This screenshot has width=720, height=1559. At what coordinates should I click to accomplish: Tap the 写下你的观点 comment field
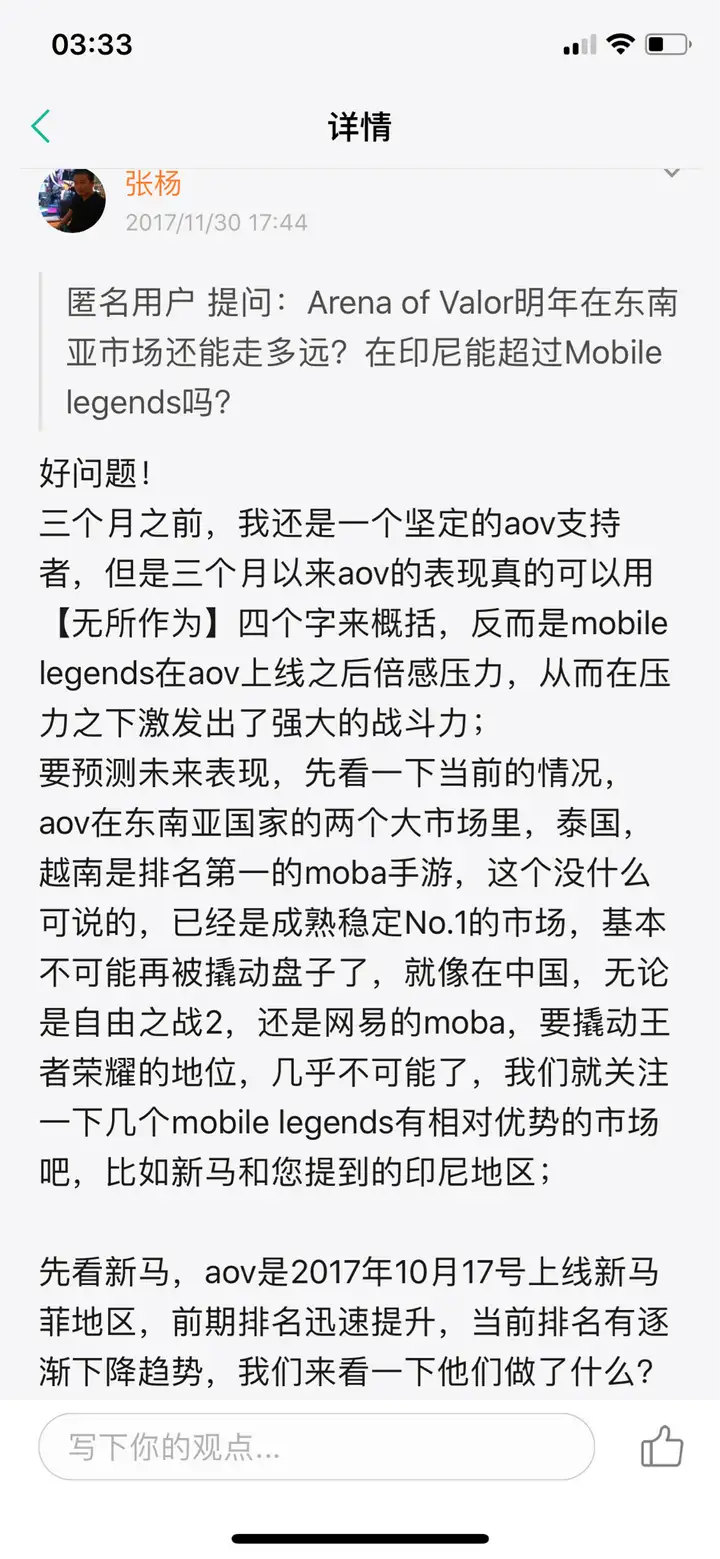click(x=316, y=1446)
